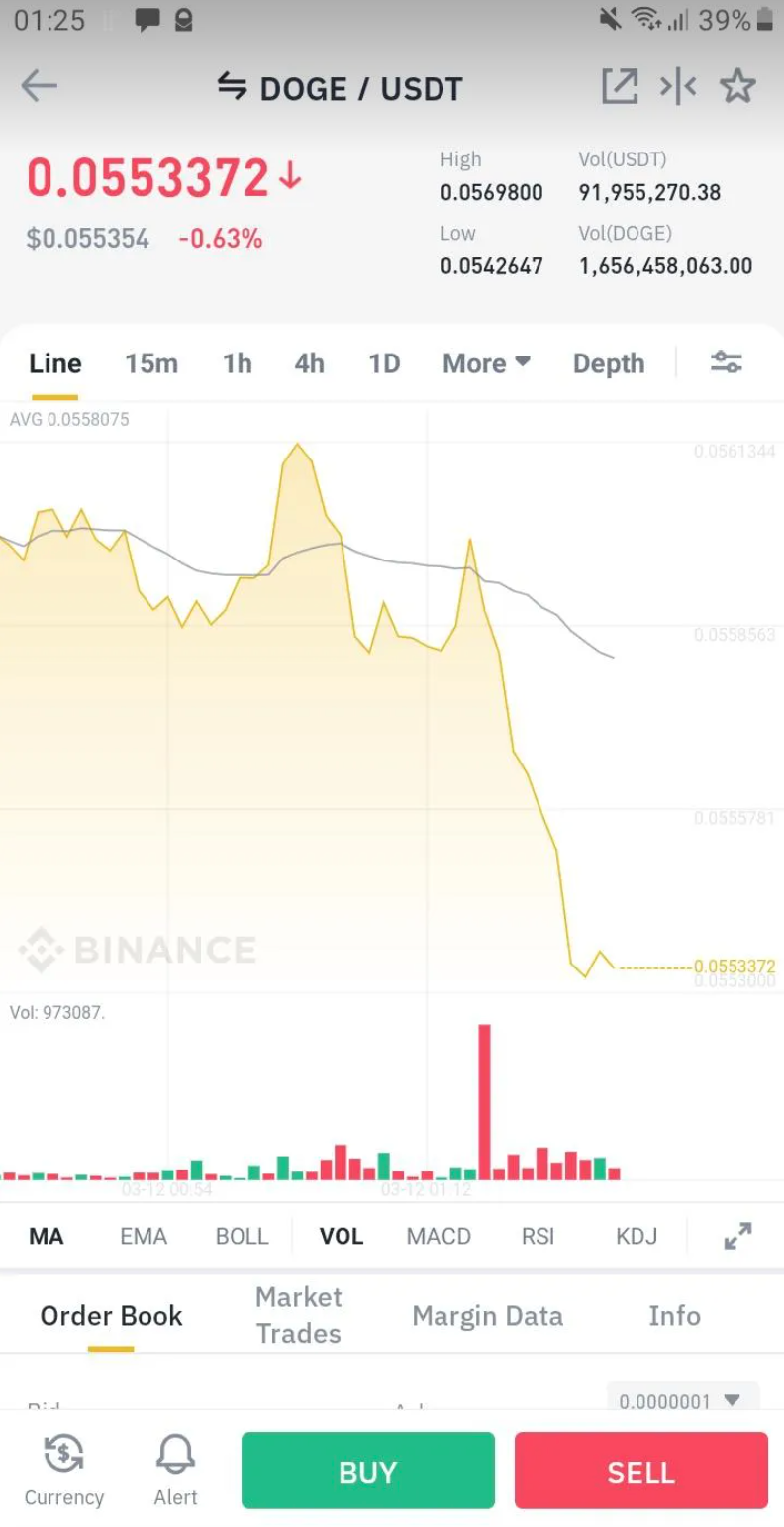Switch to the 1D interval

pos(384,363)
